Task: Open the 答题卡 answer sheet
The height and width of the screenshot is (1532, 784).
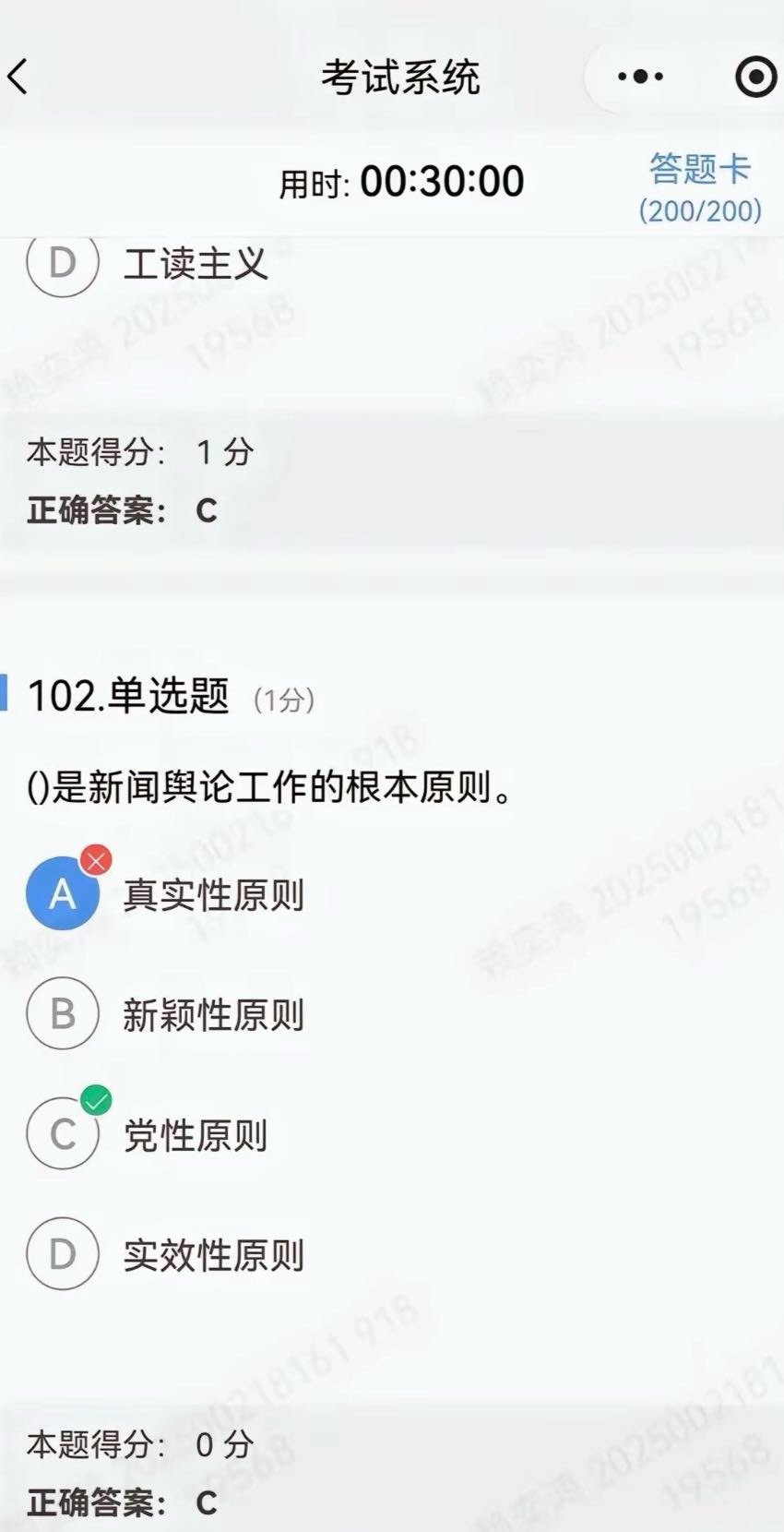Action: (700, 187)
